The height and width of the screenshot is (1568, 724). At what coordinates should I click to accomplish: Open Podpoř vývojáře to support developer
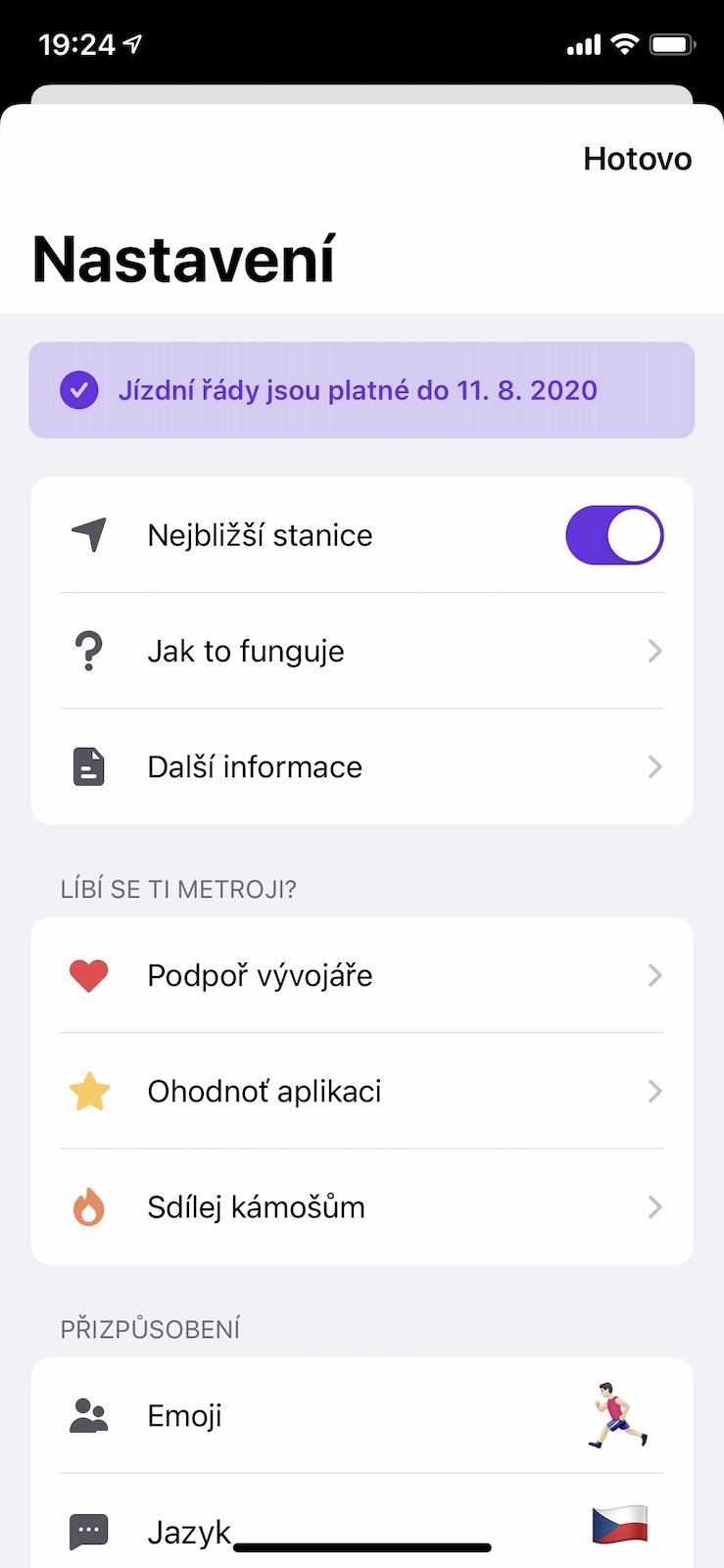[x=362, y=975]
